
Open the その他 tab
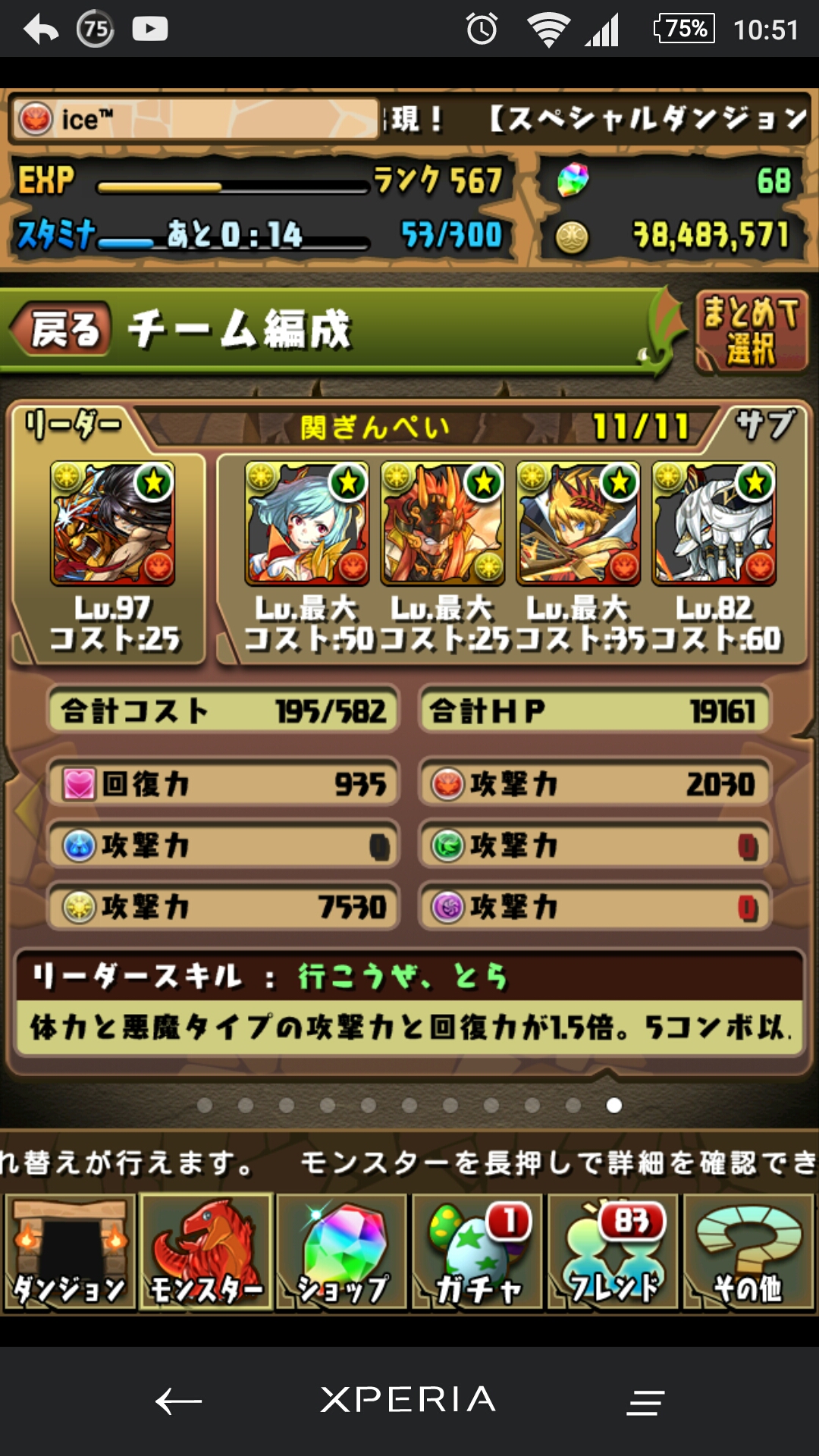pyautogui.click(x=748, y=1252)
